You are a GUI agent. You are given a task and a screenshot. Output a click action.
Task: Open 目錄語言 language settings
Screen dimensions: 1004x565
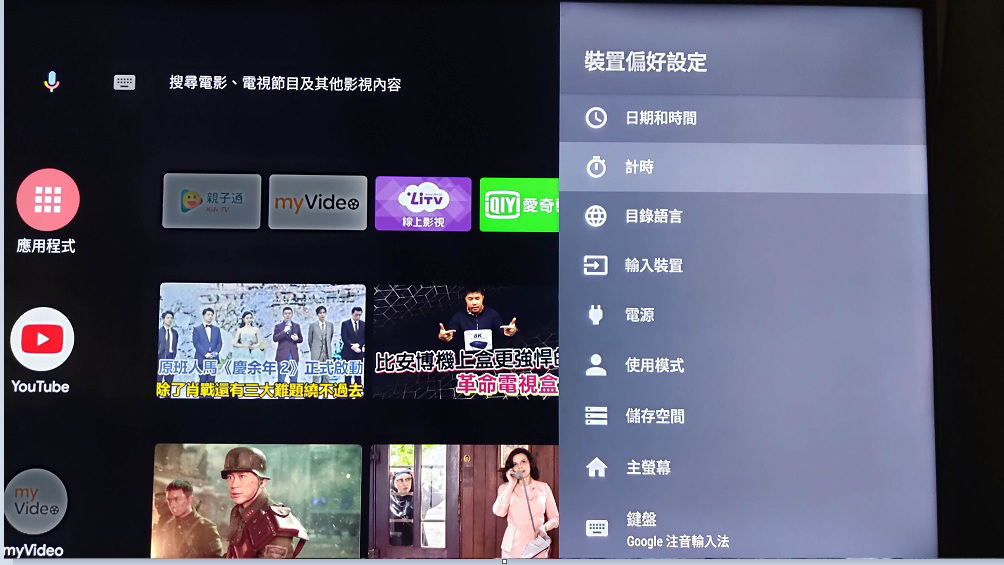click(742, 216)
